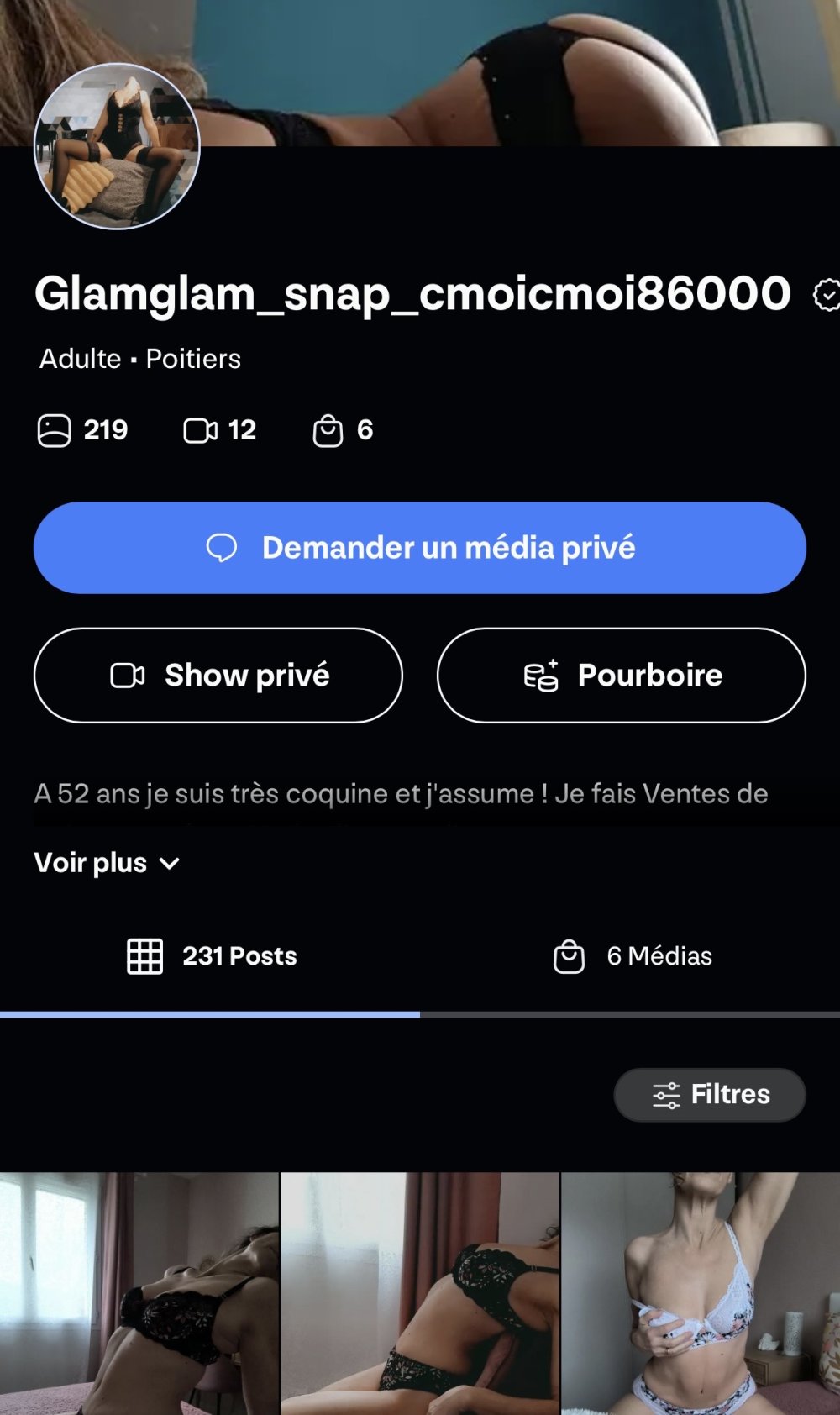Switch to the 6 Médias tab
The height and width of the screenshot is (1415, 840).
click(x=632, y=956)
